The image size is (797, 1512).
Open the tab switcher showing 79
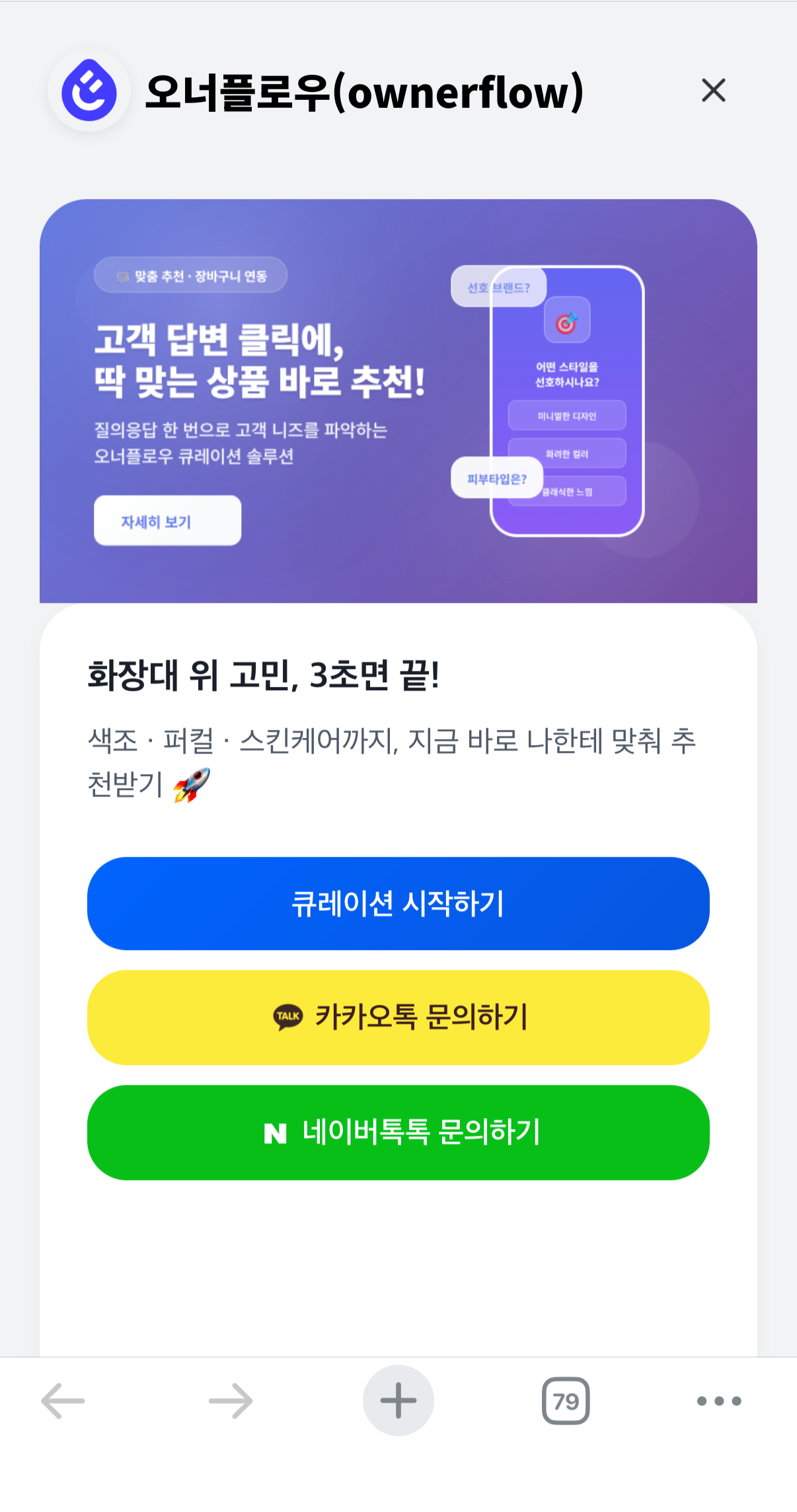[x=566, y=1400]
